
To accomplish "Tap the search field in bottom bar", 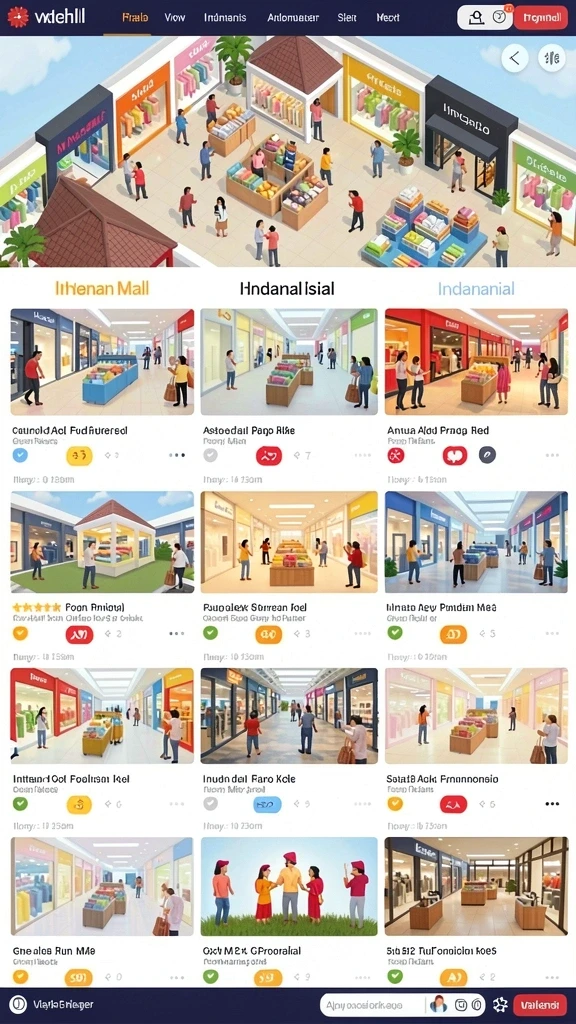I will pyautogui.click(x=374, y=1006).
